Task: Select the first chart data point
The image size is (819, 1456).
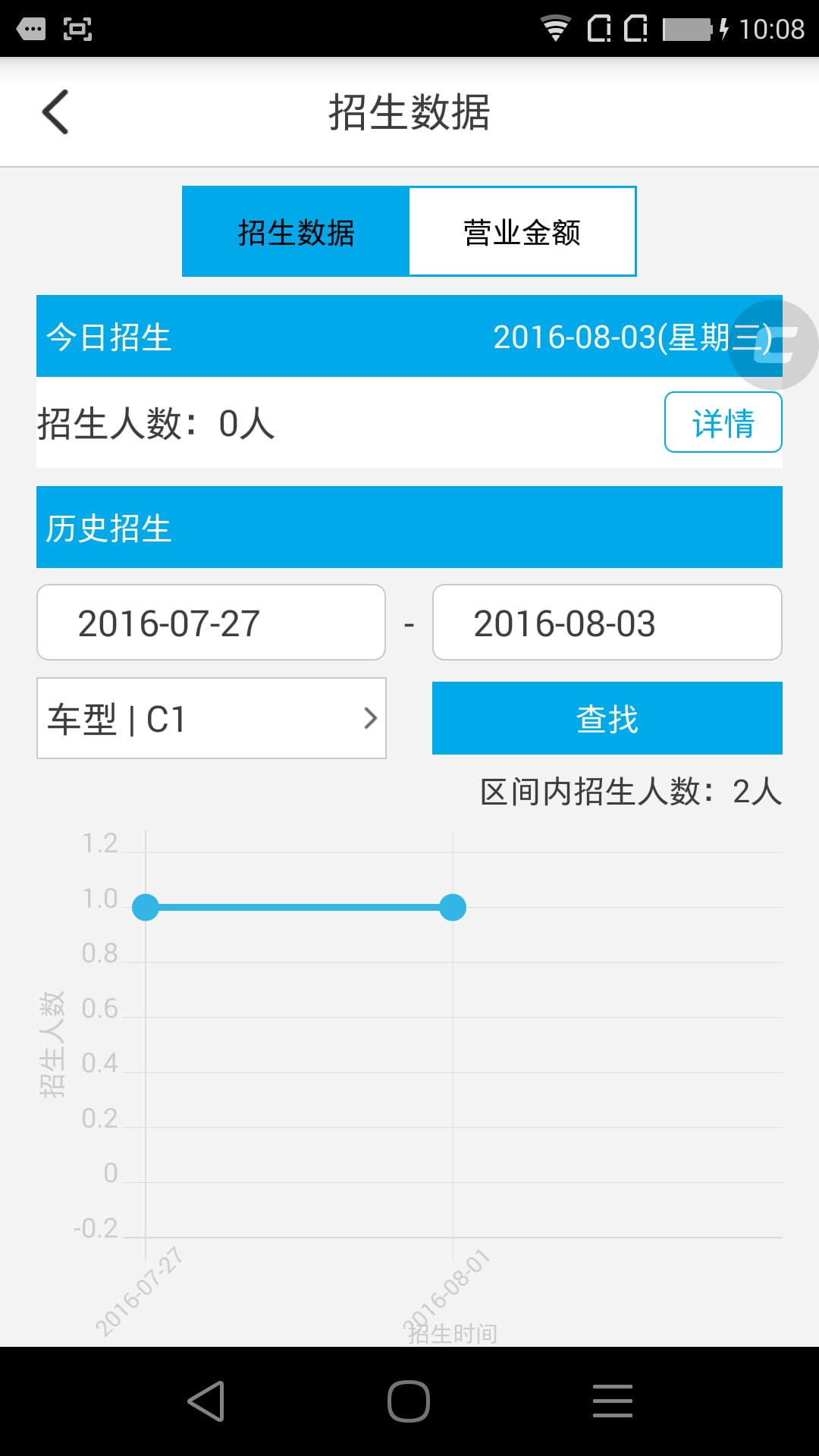Action: point(145,906)
